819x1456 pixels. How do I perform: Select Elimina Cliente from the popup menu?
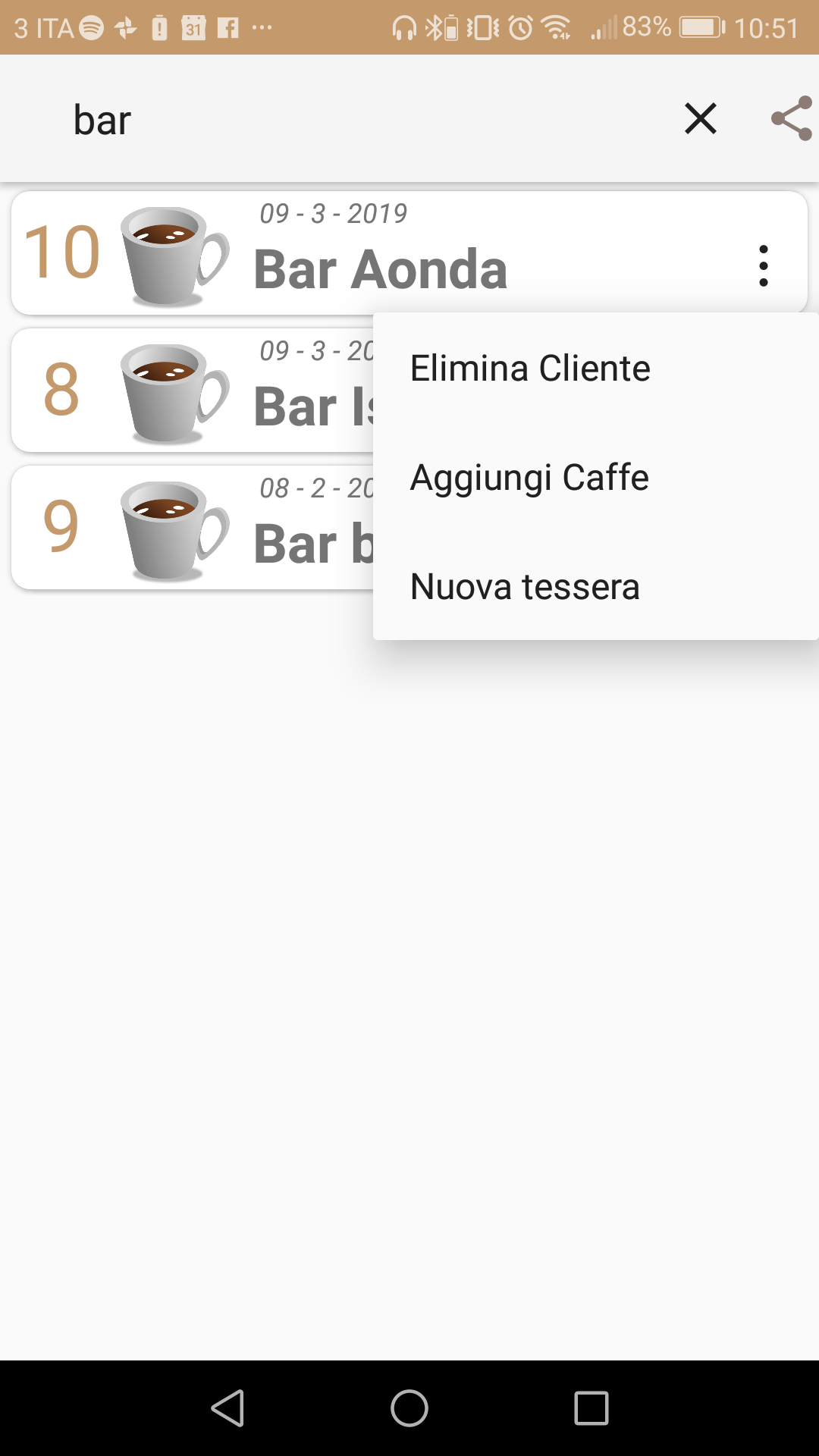coord(530,369)
